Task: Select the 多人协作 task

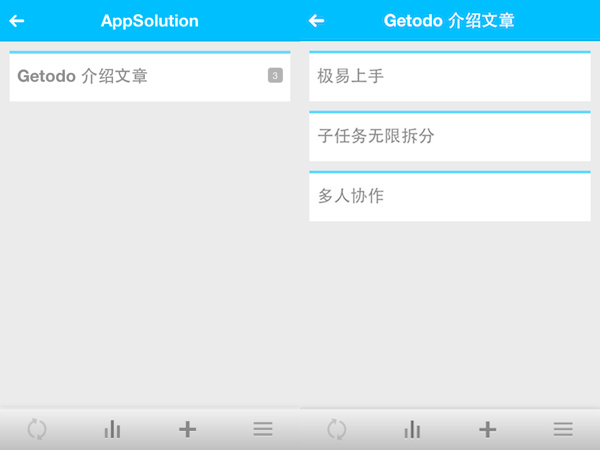Action: click(449, 197)
